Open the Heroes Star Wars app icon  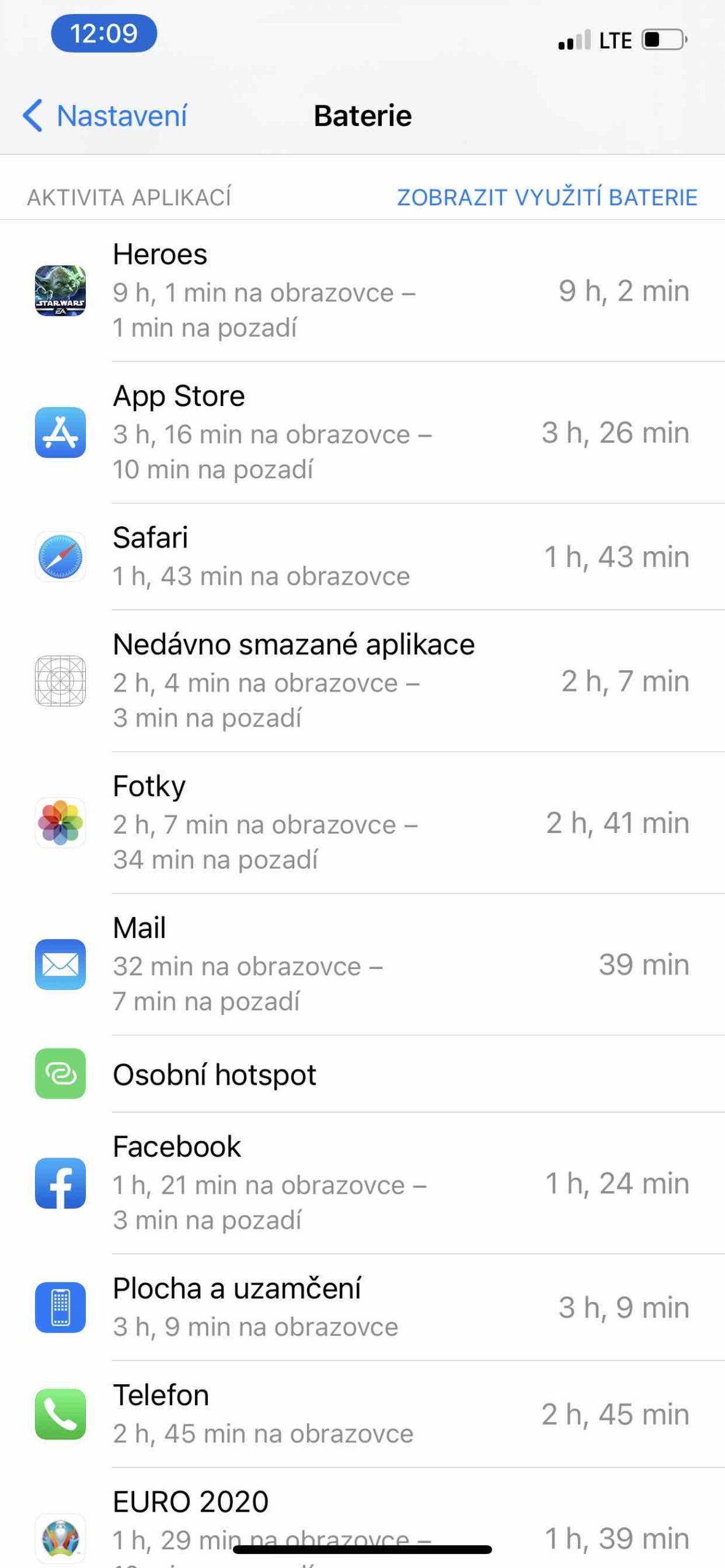pyautogui.click(x=60, y=291)
